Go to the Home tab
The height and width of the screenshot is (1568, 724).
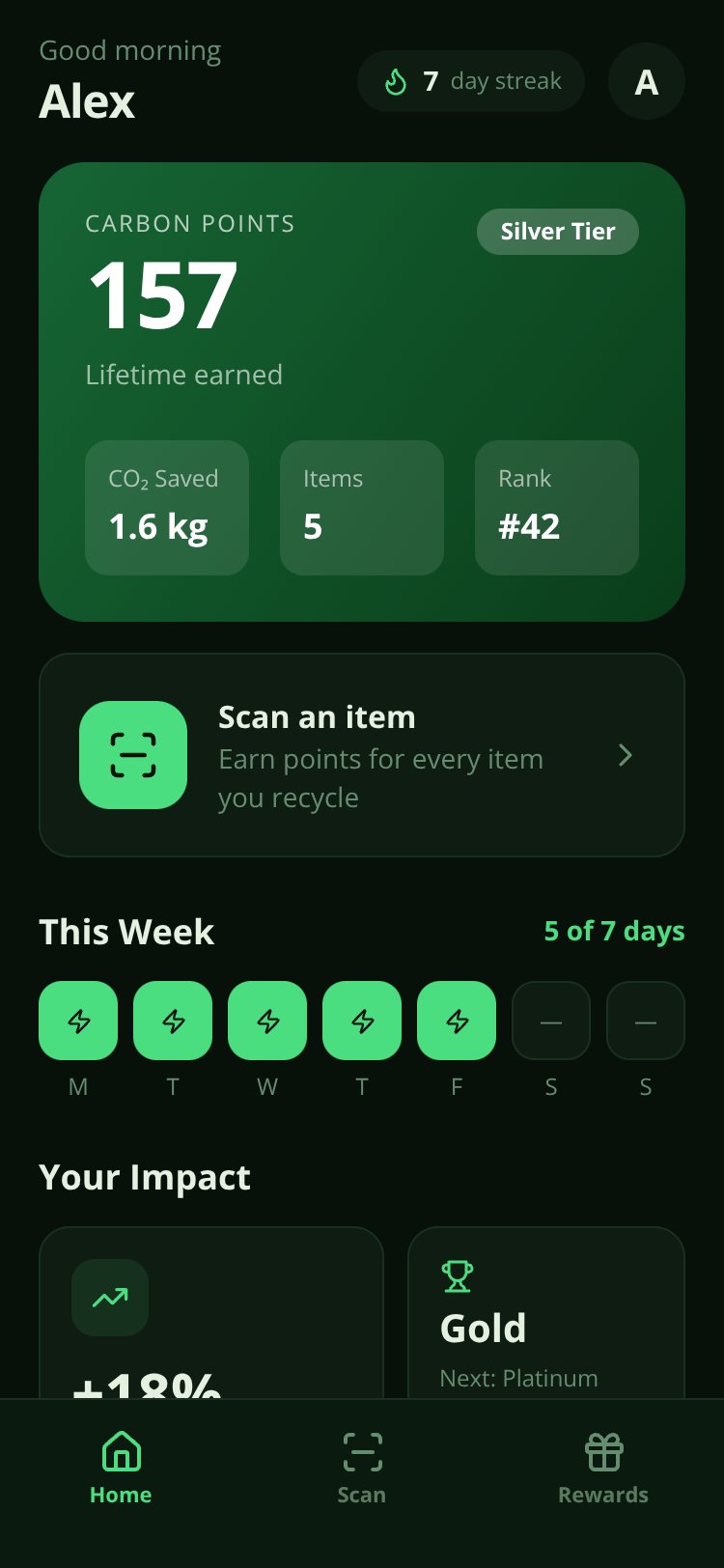point(121,1469)
